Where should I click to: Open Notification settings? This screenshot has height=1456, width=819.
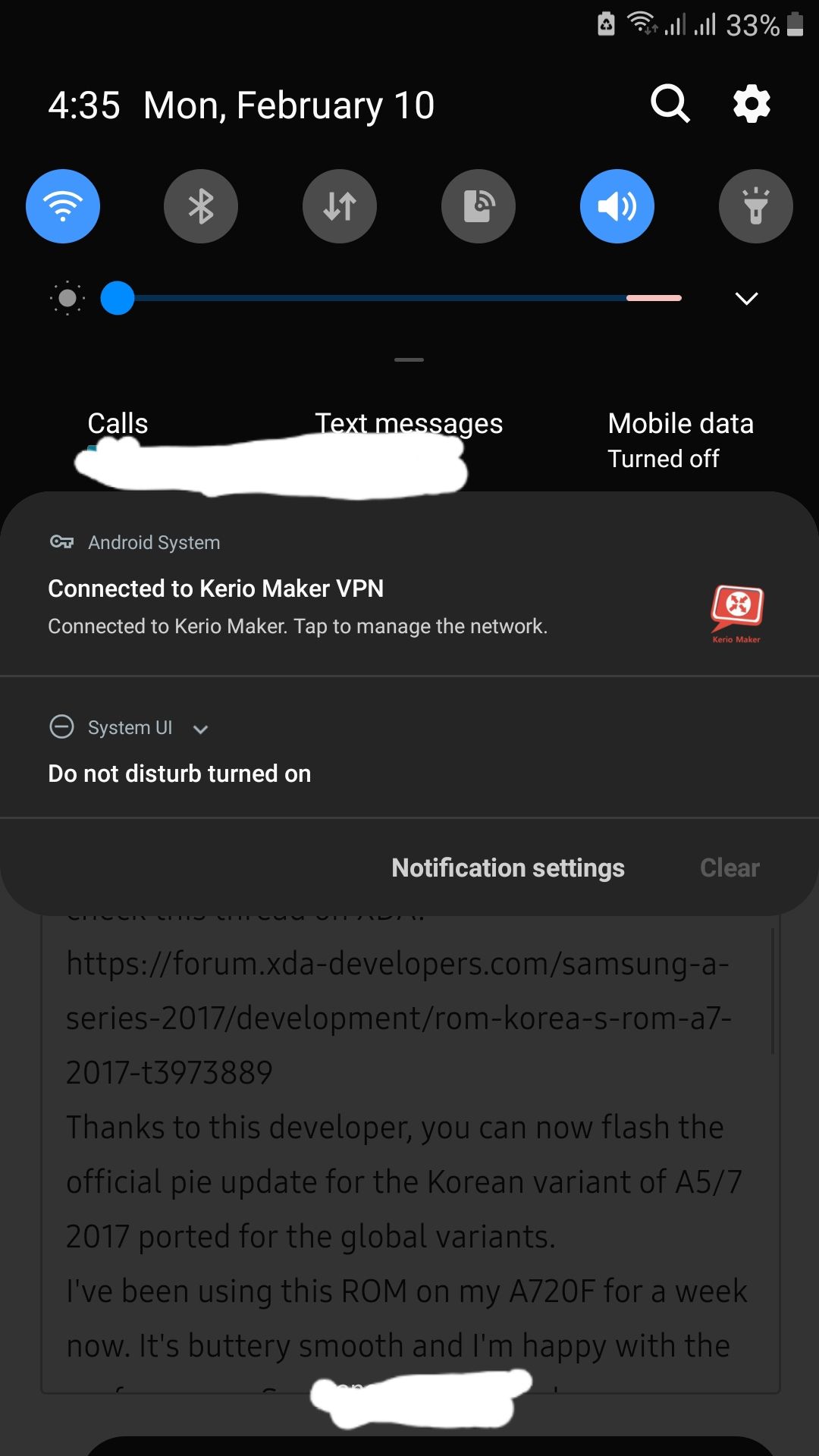click(x=507, y=868)
